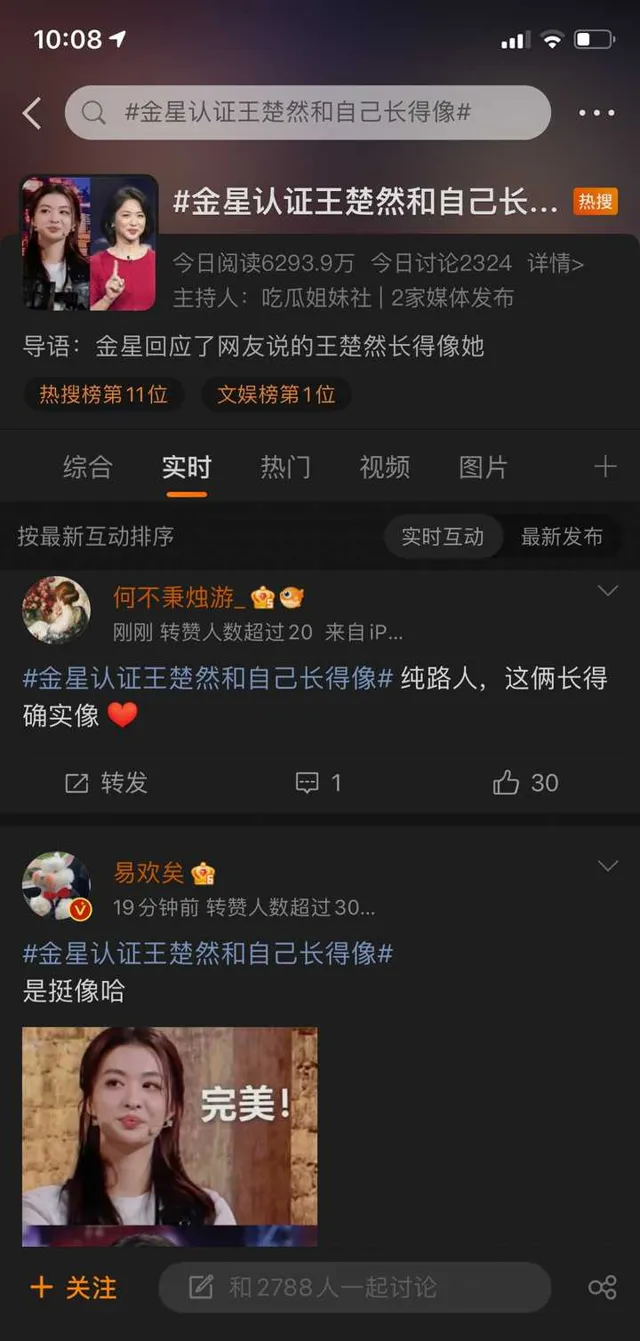
Task: Open the 文娱榜第1位 chip
Action: pyautogui.click(x=276, y=394)
